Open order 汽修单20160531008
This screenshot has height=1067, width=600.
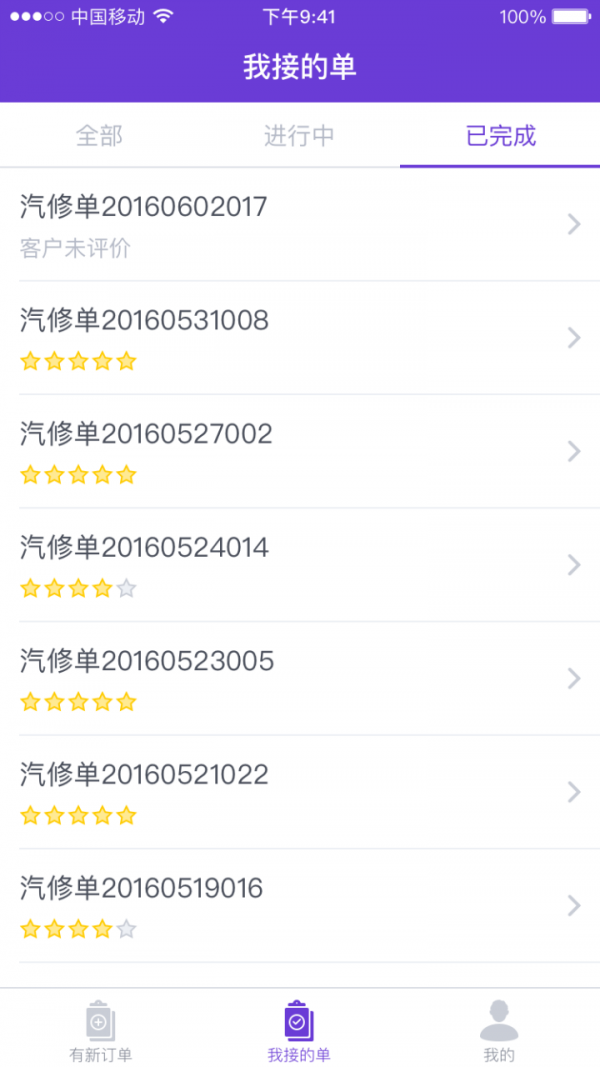300,338
